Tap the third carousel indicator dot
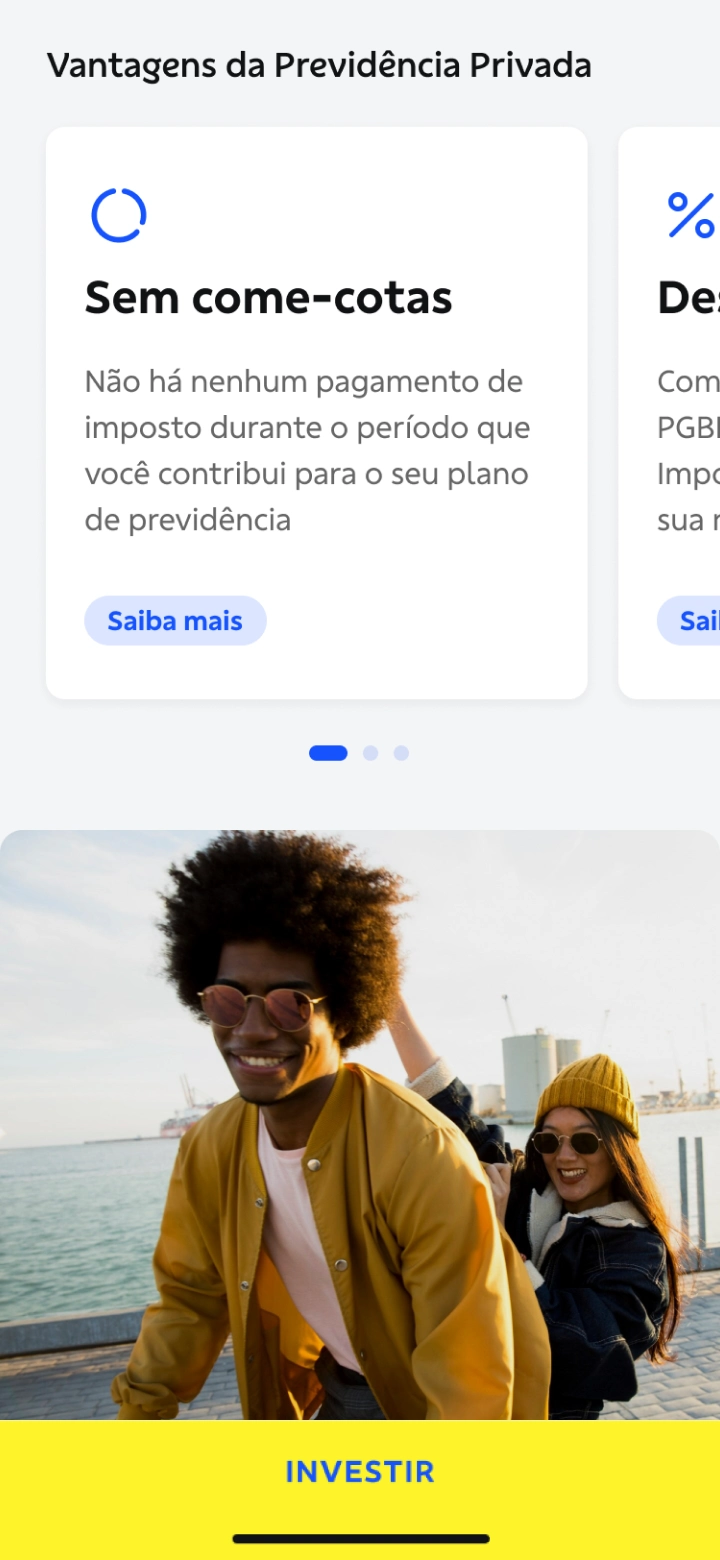The image size is (720, 1560). pos(401,753)
